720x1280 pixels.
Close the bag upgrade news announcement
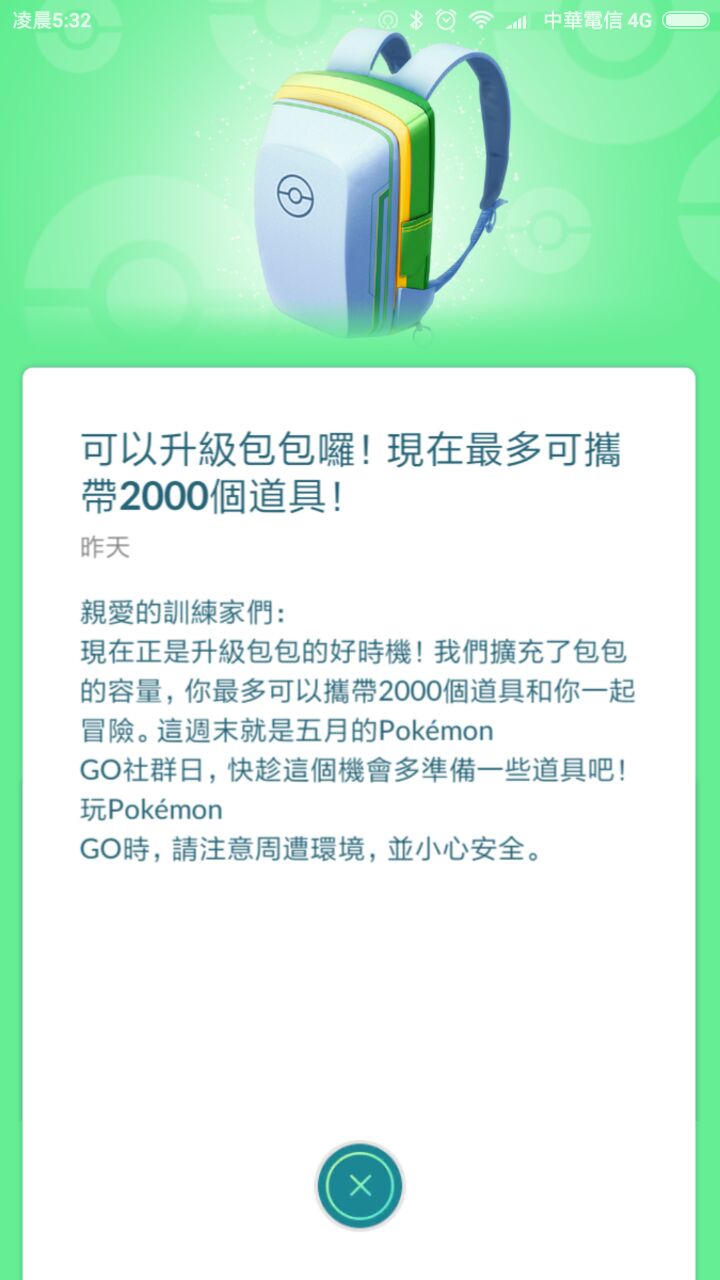360,1186
